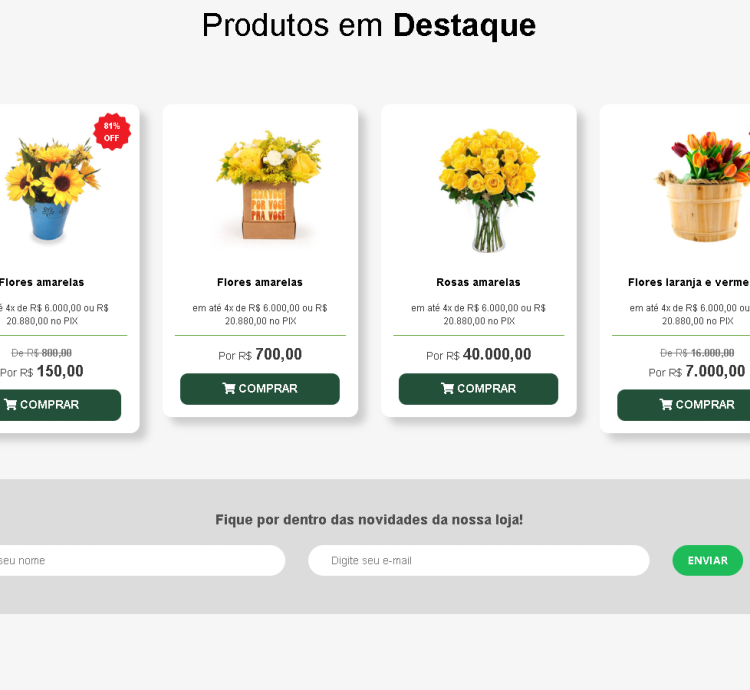Tap COMPRAR for the 150,00 sunflower arrangement
Image resolution: width=750 pixels, height=690 pixels.
click(55, 405)
